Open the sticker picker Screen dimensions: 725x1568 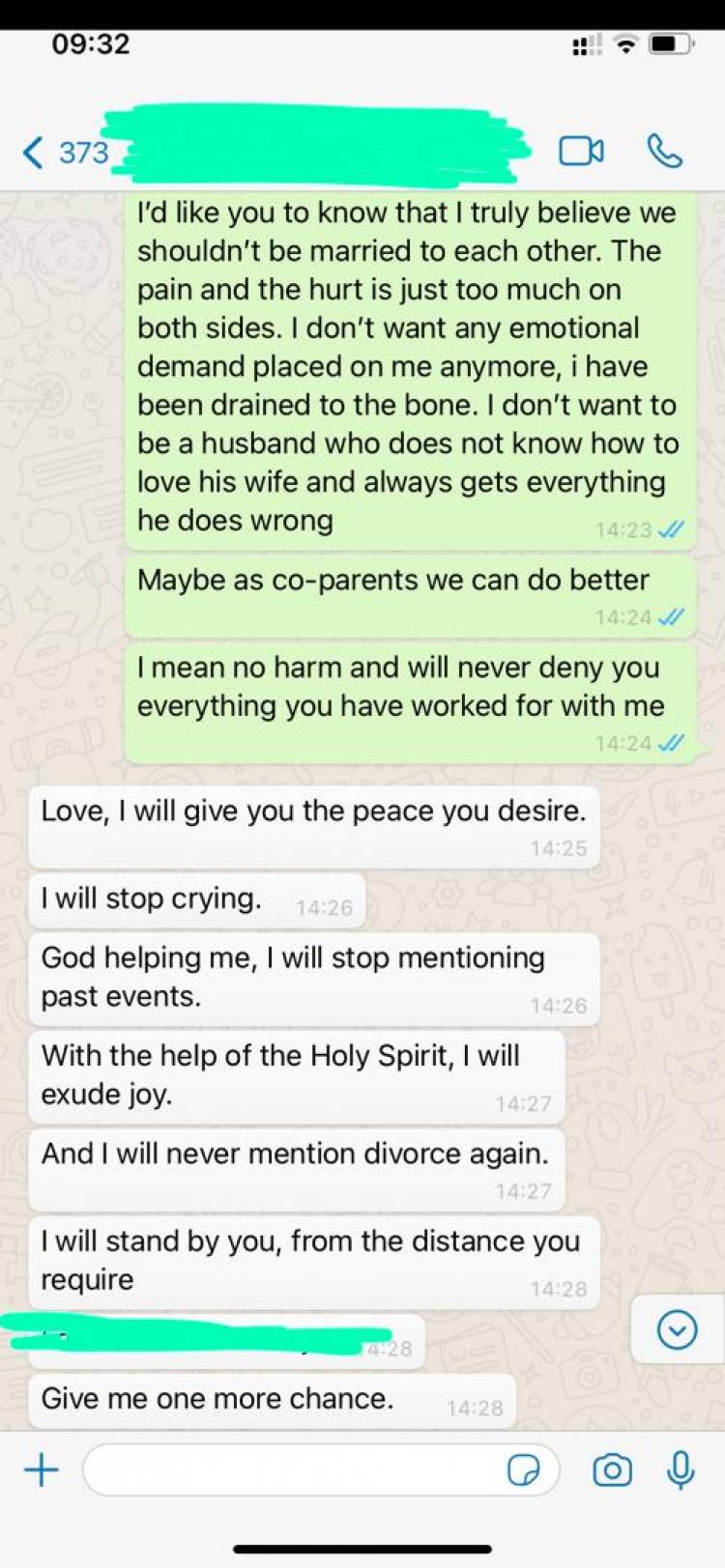point(523,1470)
